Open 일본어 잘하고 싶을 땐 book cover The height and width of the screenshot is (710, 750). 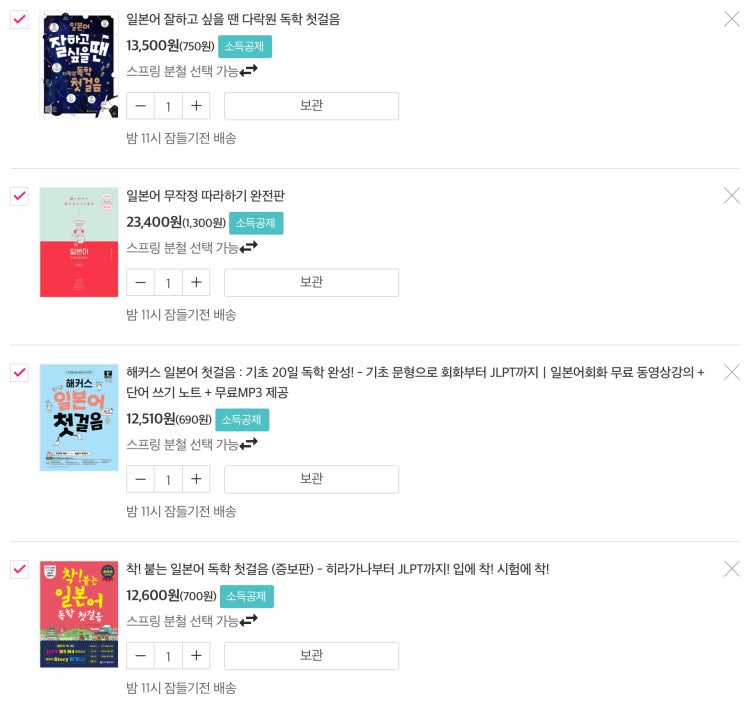(79, 65)
